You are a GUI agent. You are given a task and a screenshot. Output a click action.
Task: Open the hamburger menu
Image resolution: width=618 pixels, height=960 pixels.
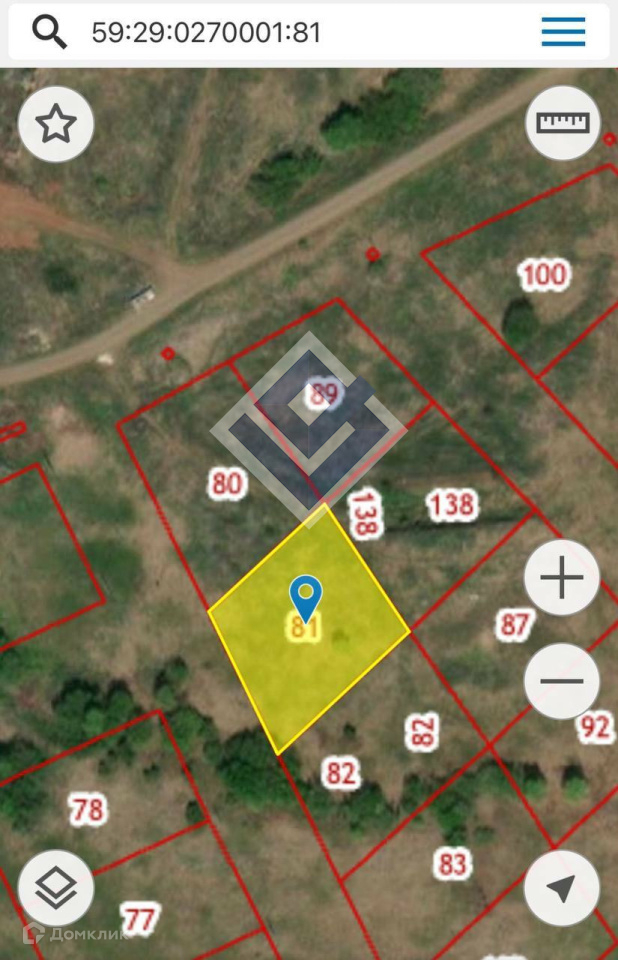(563, 32)
